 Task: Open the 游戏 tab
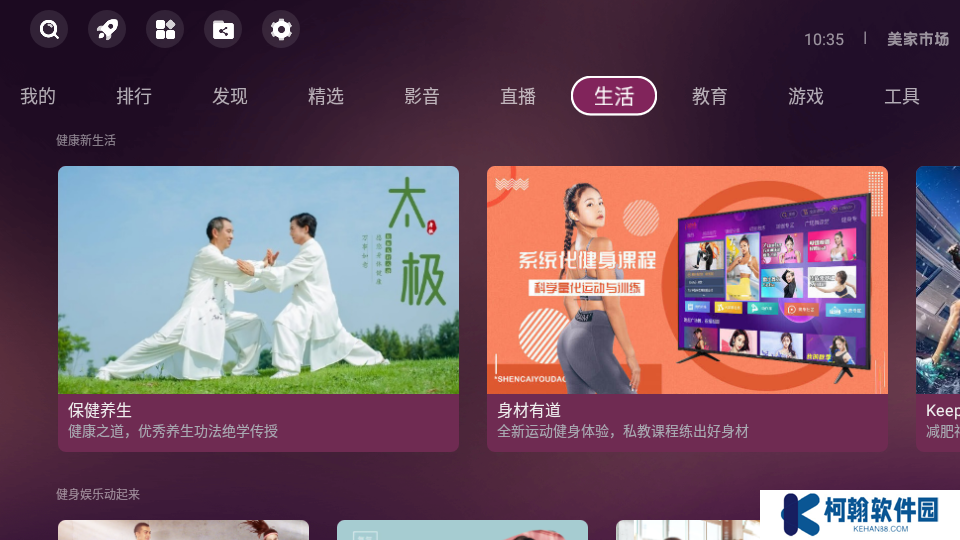click(x=806, y=96)
